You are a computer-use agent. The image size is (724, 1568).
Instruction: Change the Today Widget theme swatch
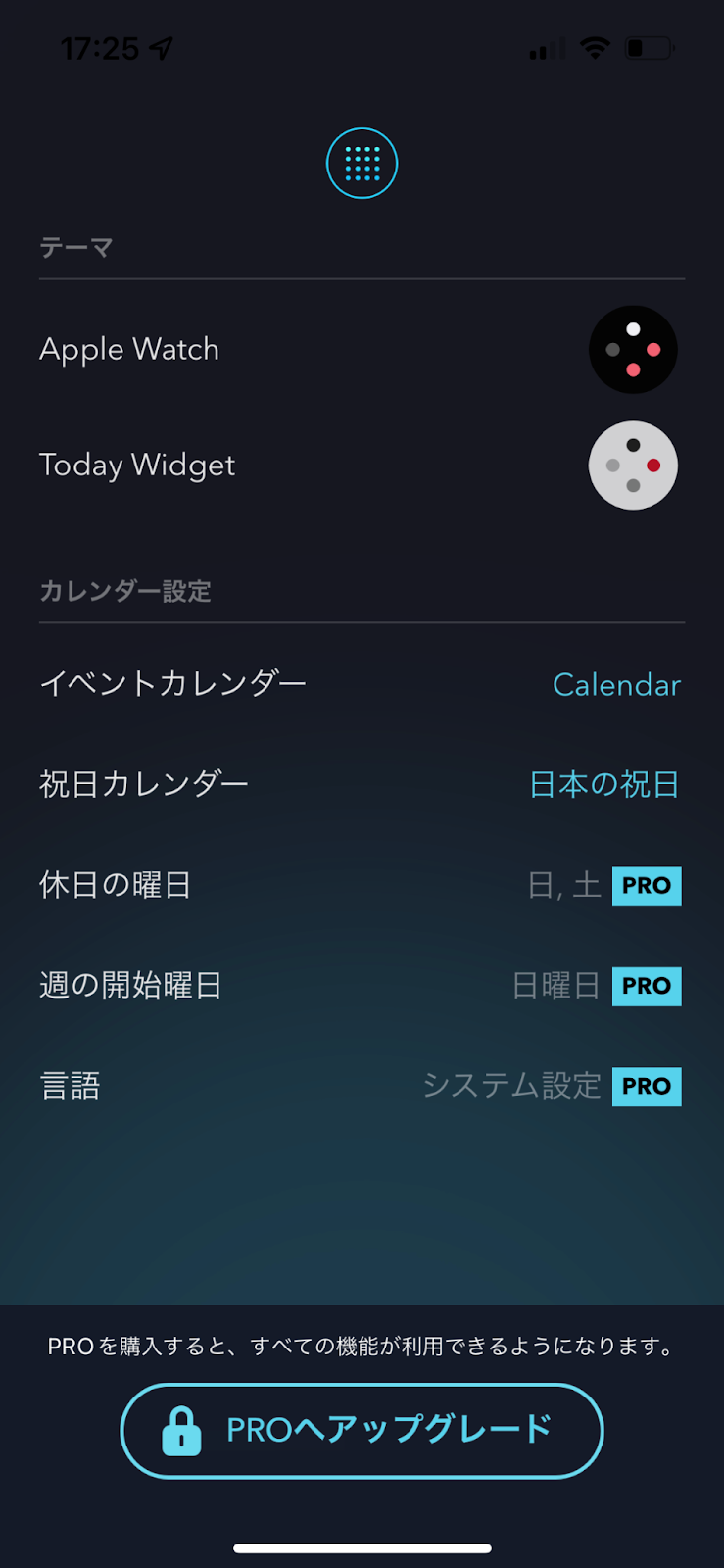(633, 465)
